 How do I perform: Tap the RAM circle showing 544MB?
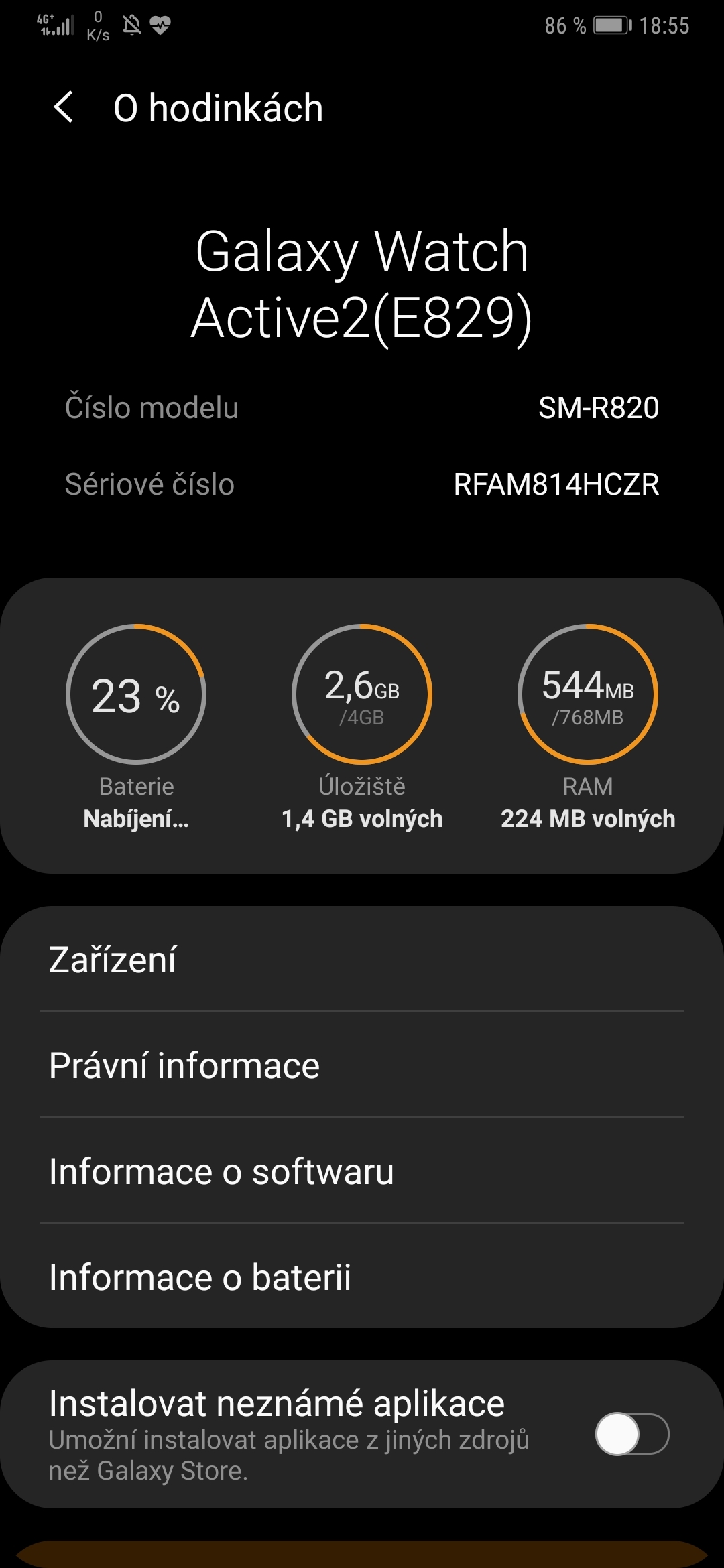pos(587,694)
